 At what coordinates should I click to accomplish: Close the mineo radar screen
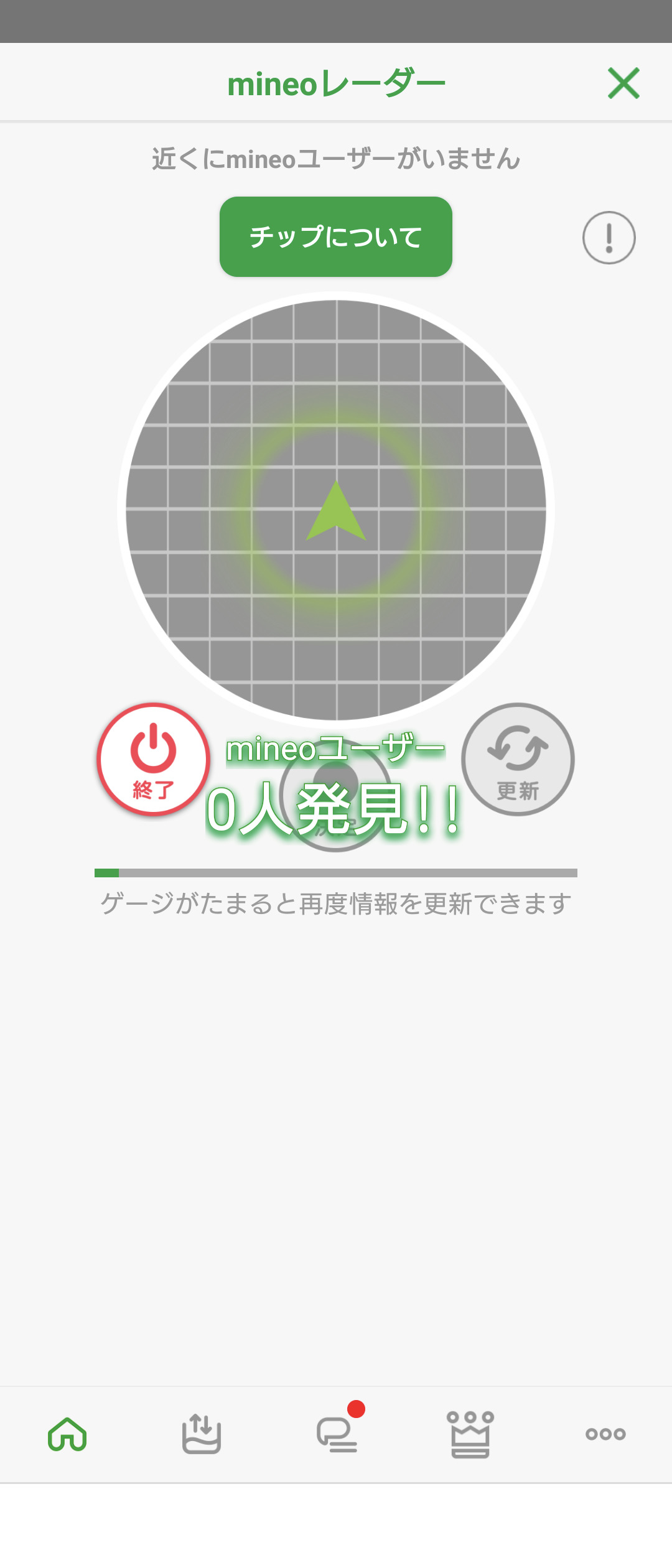[623, 83]
